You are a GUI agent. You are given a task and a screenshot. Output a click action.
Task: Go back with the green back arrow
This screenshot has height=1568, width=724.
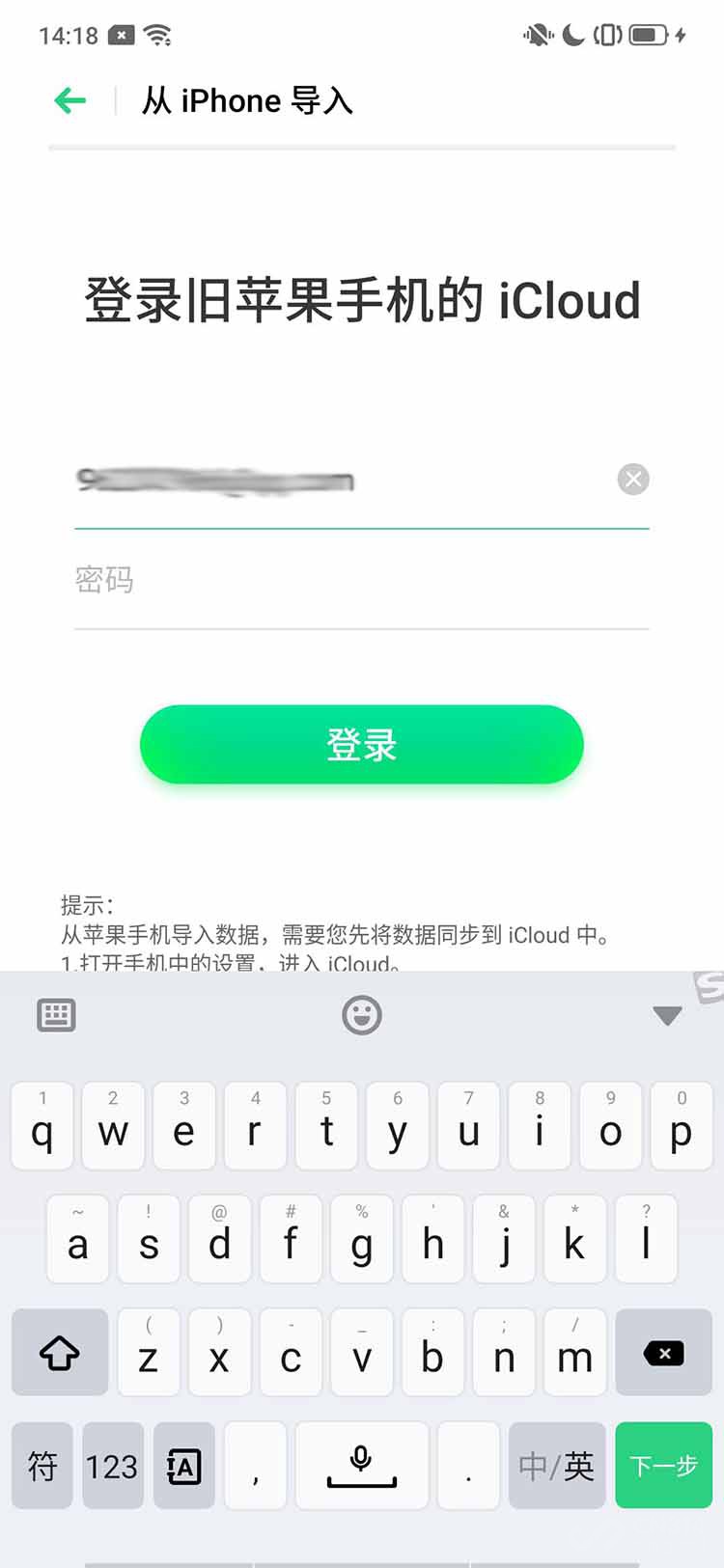(70, 100)
